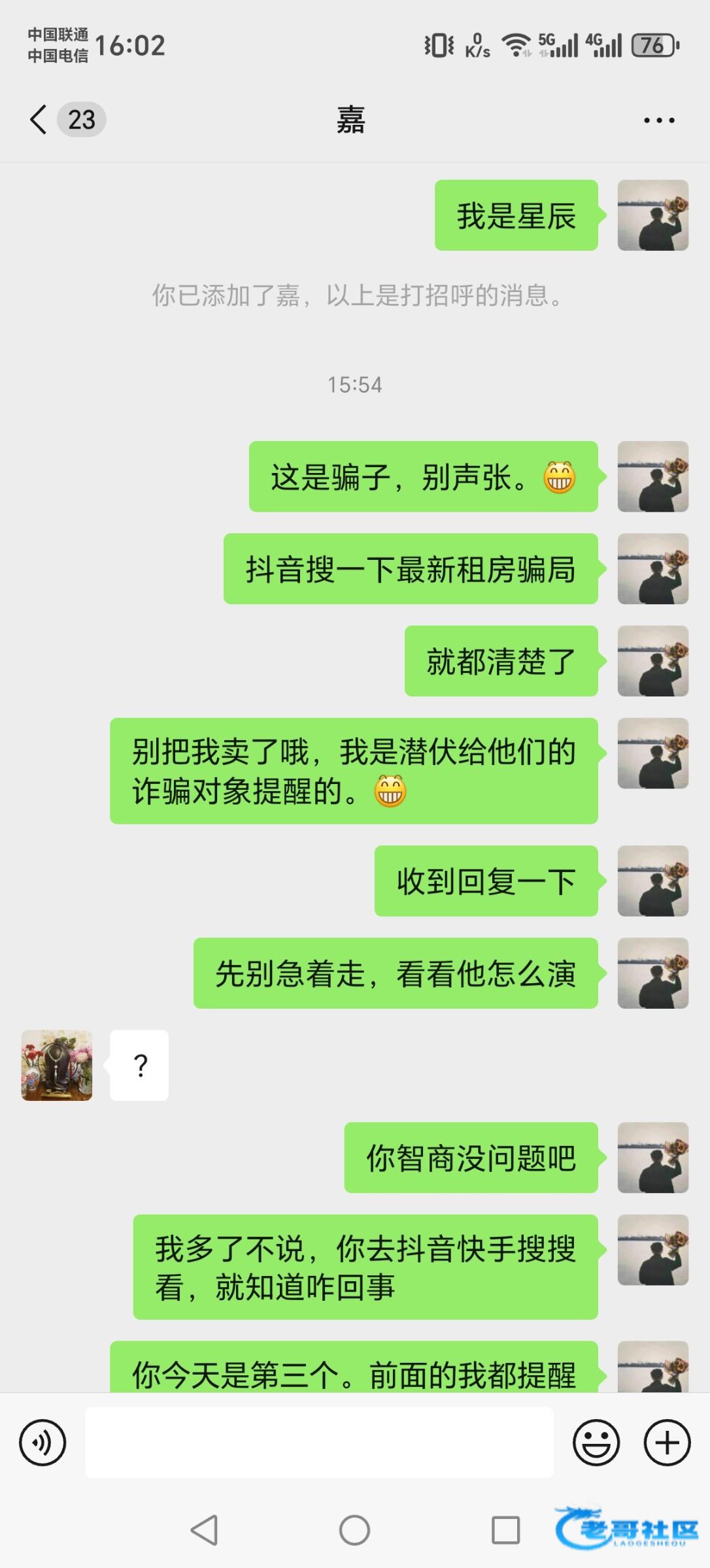Viewport: 710px width, 1568px height.
Task: Tap the system back navigation button
Action: point(205,1529)
